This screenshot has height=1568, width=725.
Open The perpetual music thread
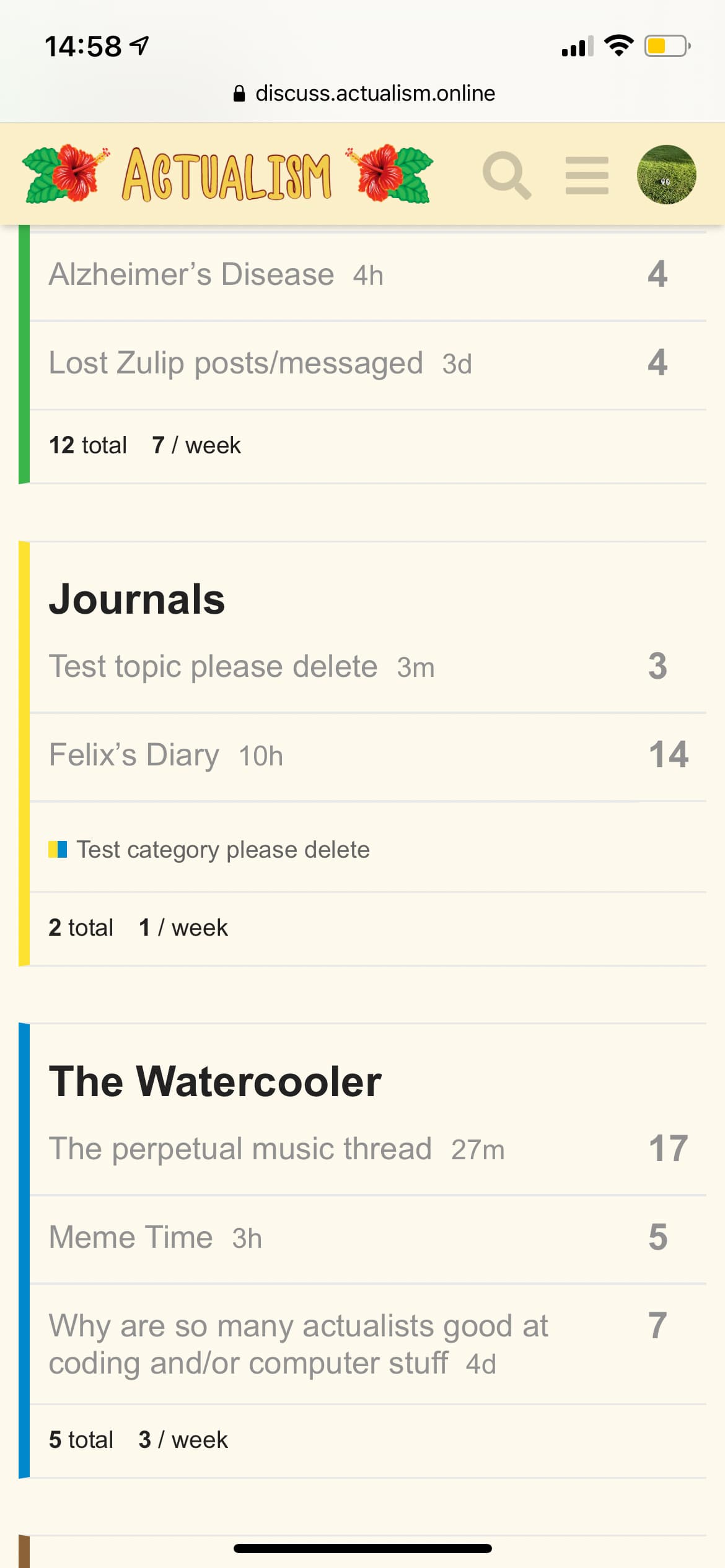point(240,1149)
